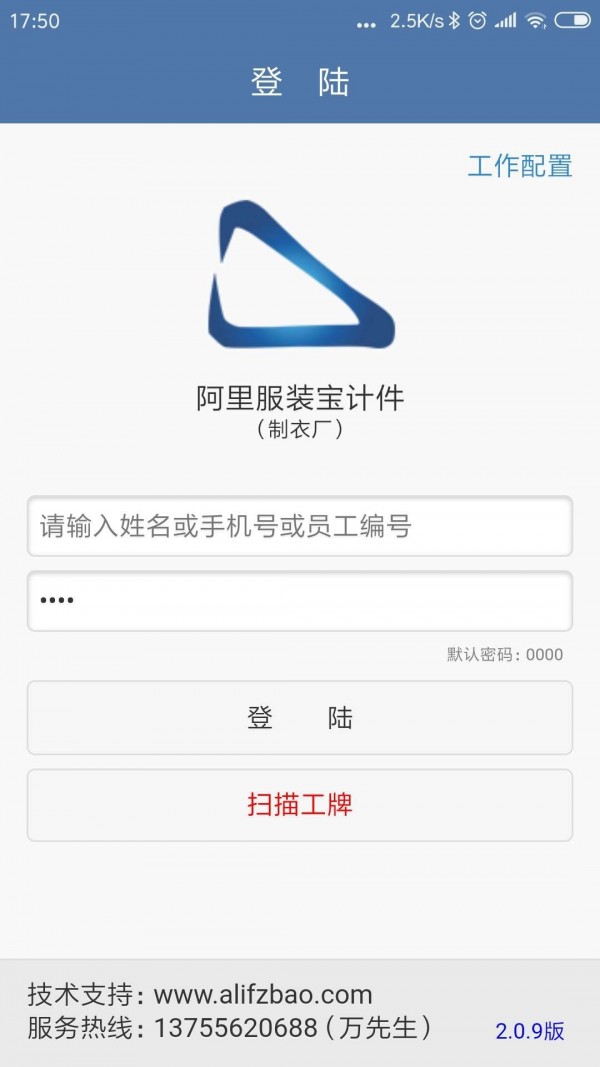Focus the name, phone or employee ID field
Screen dimensions: 600x1067
tap(299, 526)
